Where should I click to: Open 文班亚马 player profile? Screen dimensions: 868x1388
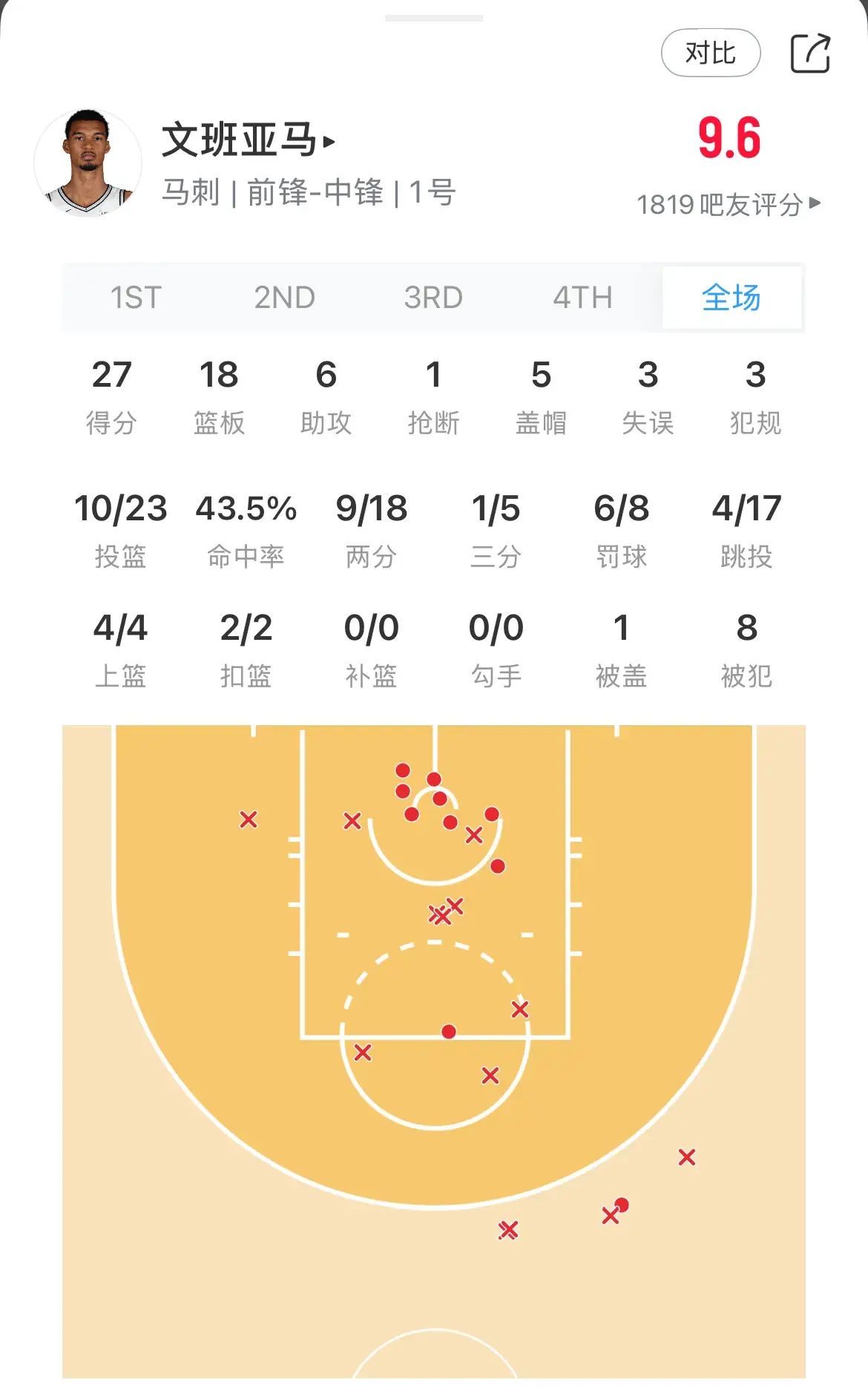click(x=248, y=140)
